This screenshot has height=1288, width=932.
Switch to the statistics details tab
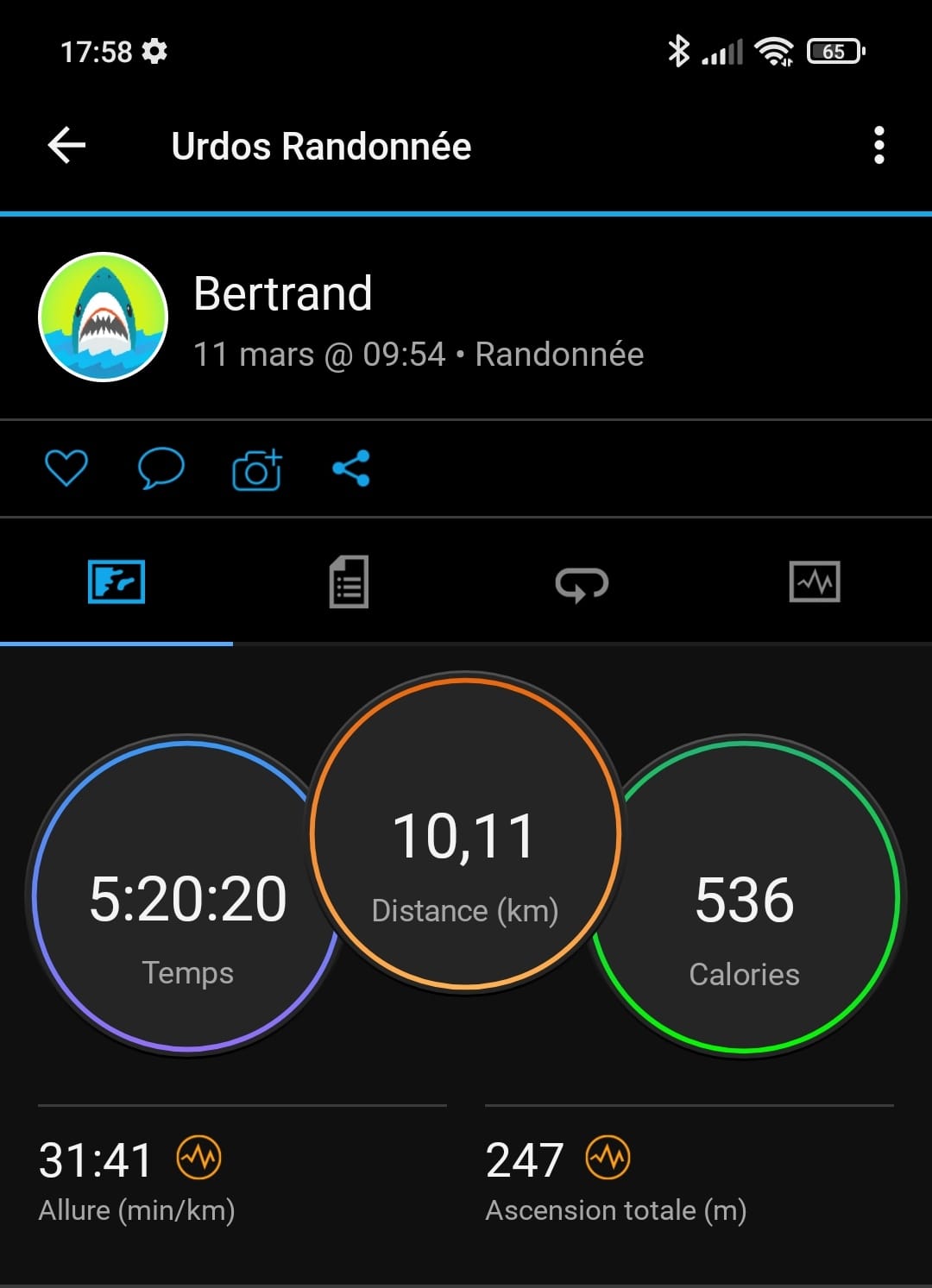tap(349, 582)
